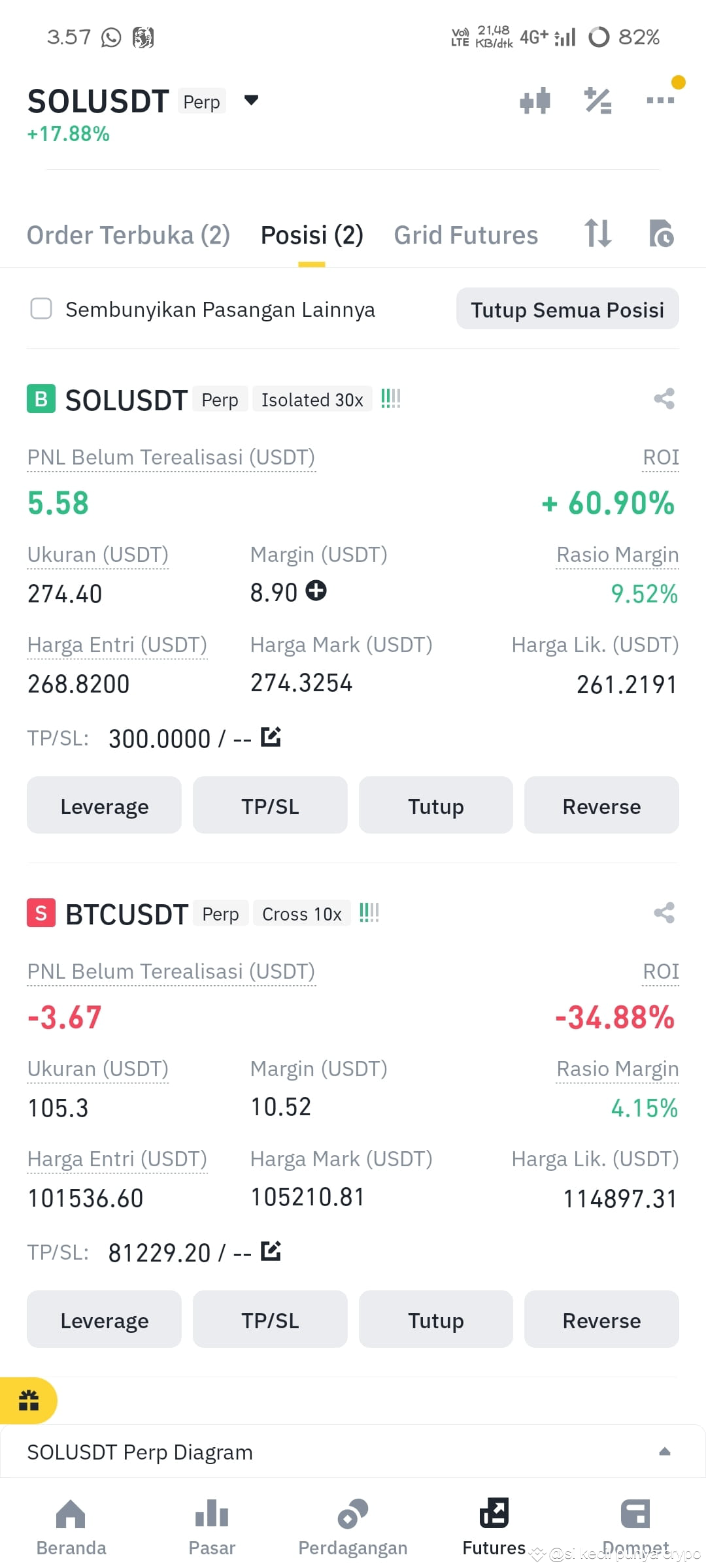
Task: Open the candlestick chart view icon
Action: (x=535, y=101)
